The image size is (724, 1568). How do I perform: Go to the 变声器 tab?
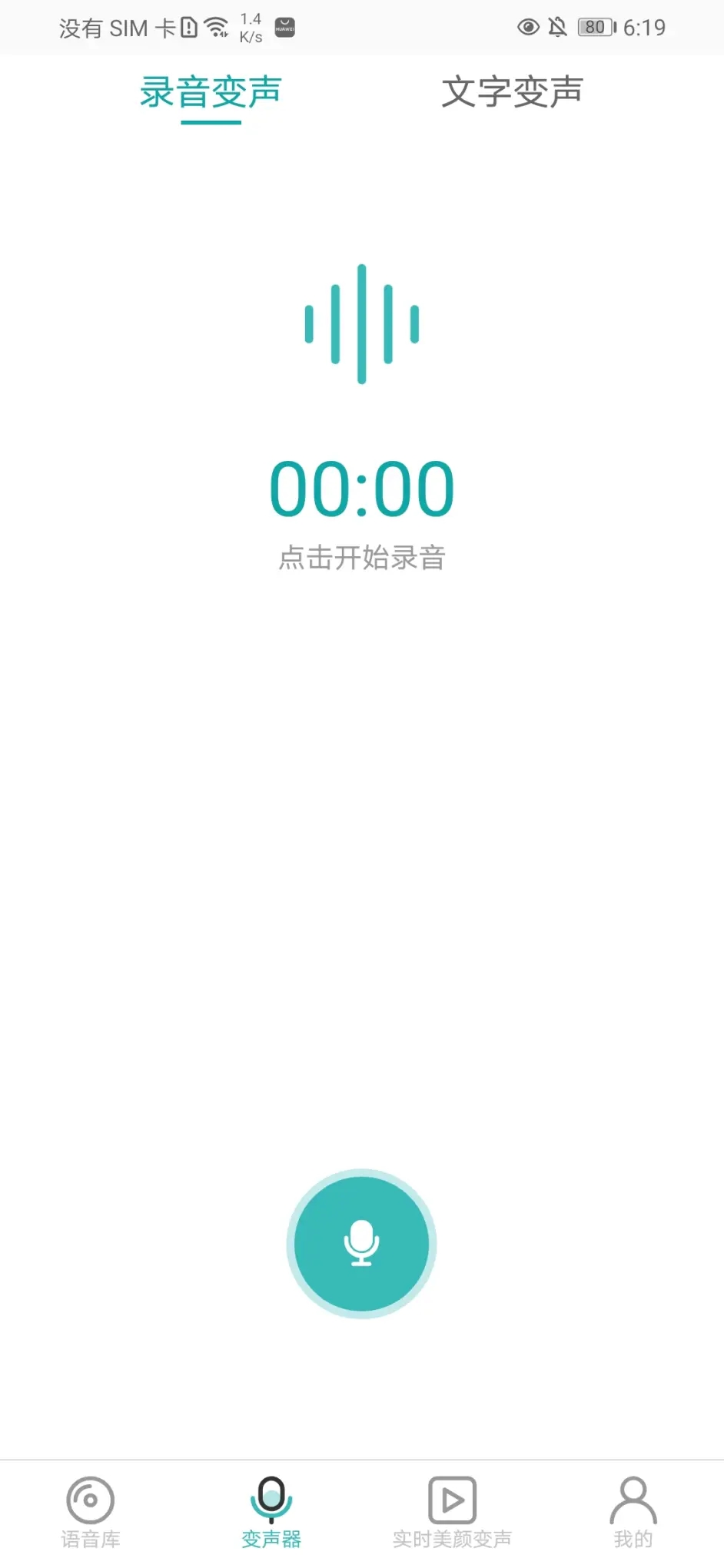click(271, 1511)
